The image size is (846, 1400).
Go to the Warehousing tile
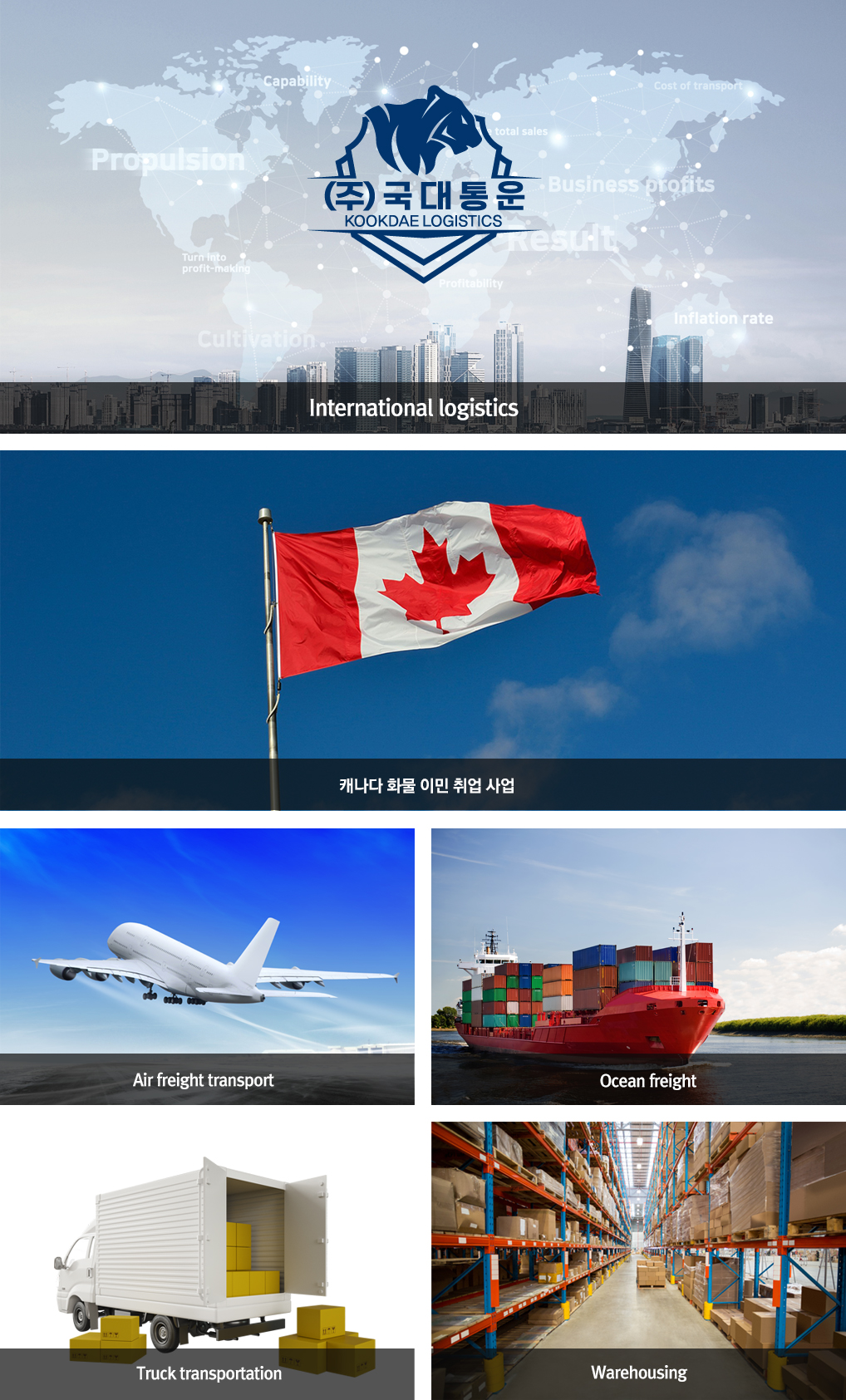pyautogui.click(x=638, y=1260)
